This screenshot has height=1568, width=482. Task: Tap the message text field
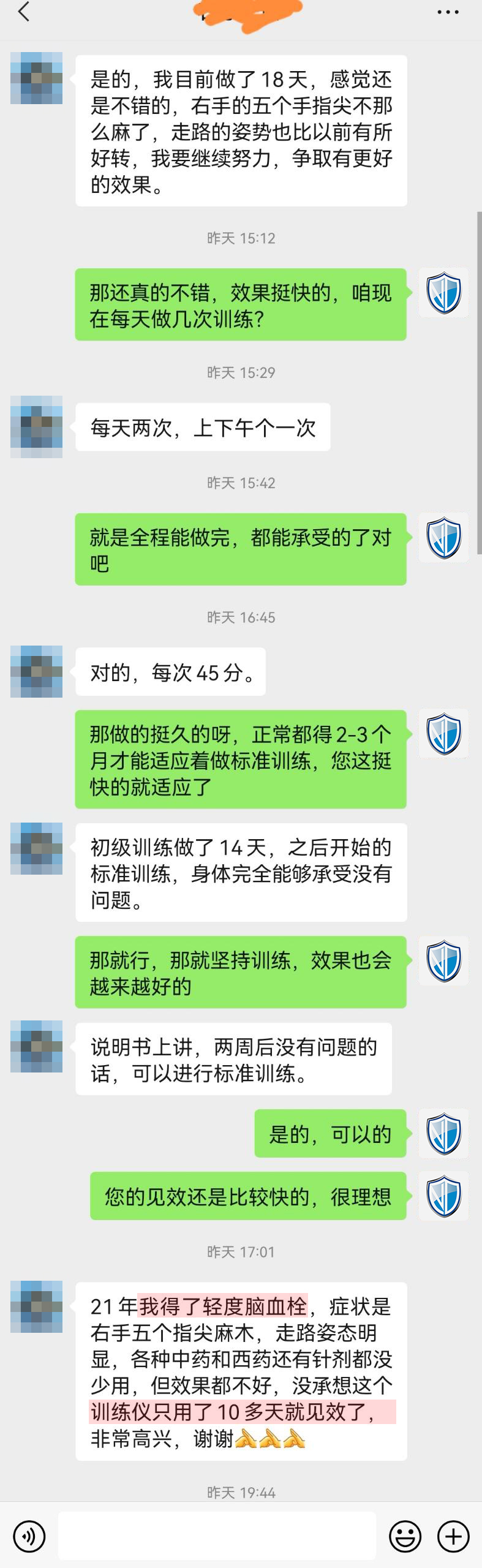click(217, 1535)
